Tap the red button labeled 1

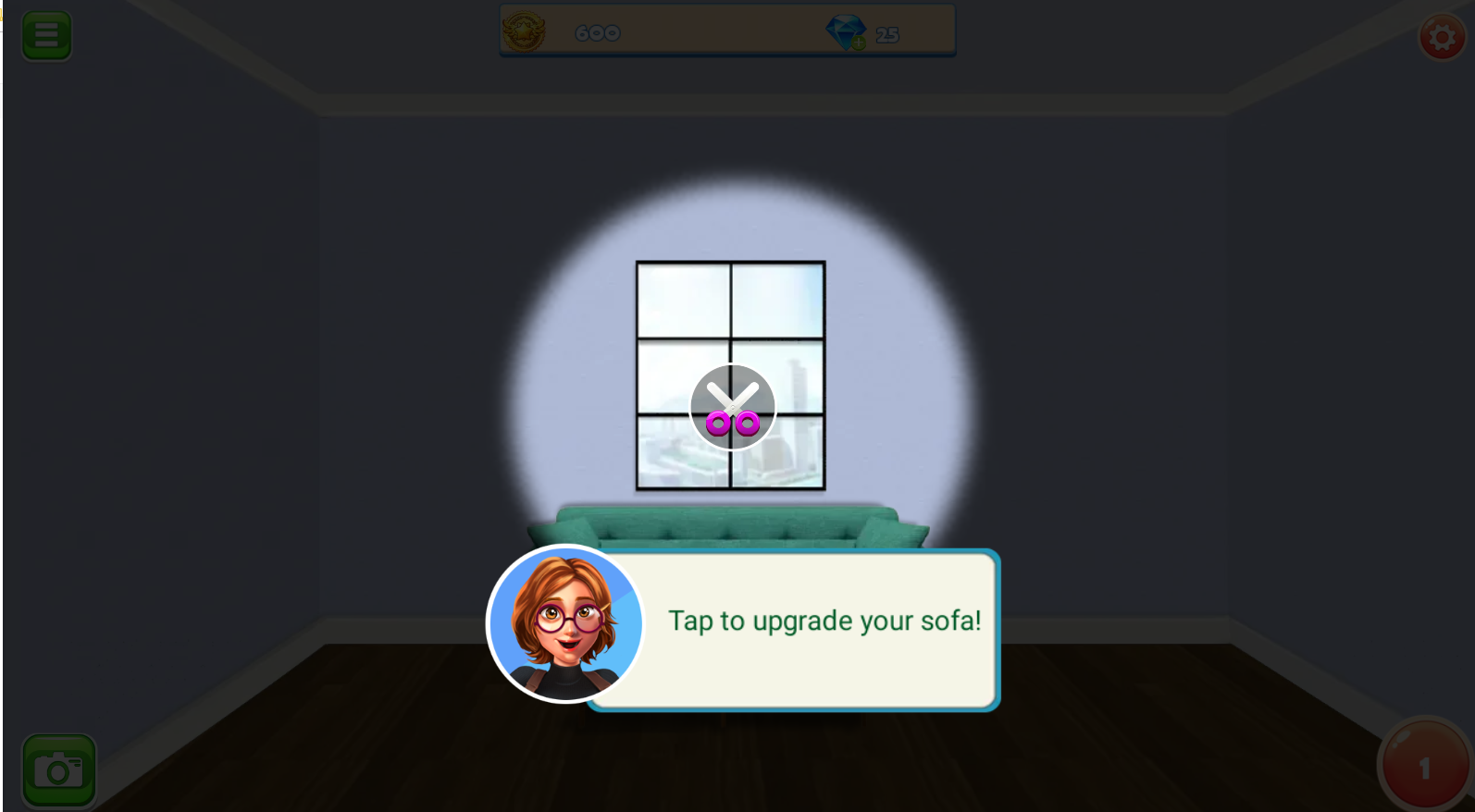tap(1424, 767)
